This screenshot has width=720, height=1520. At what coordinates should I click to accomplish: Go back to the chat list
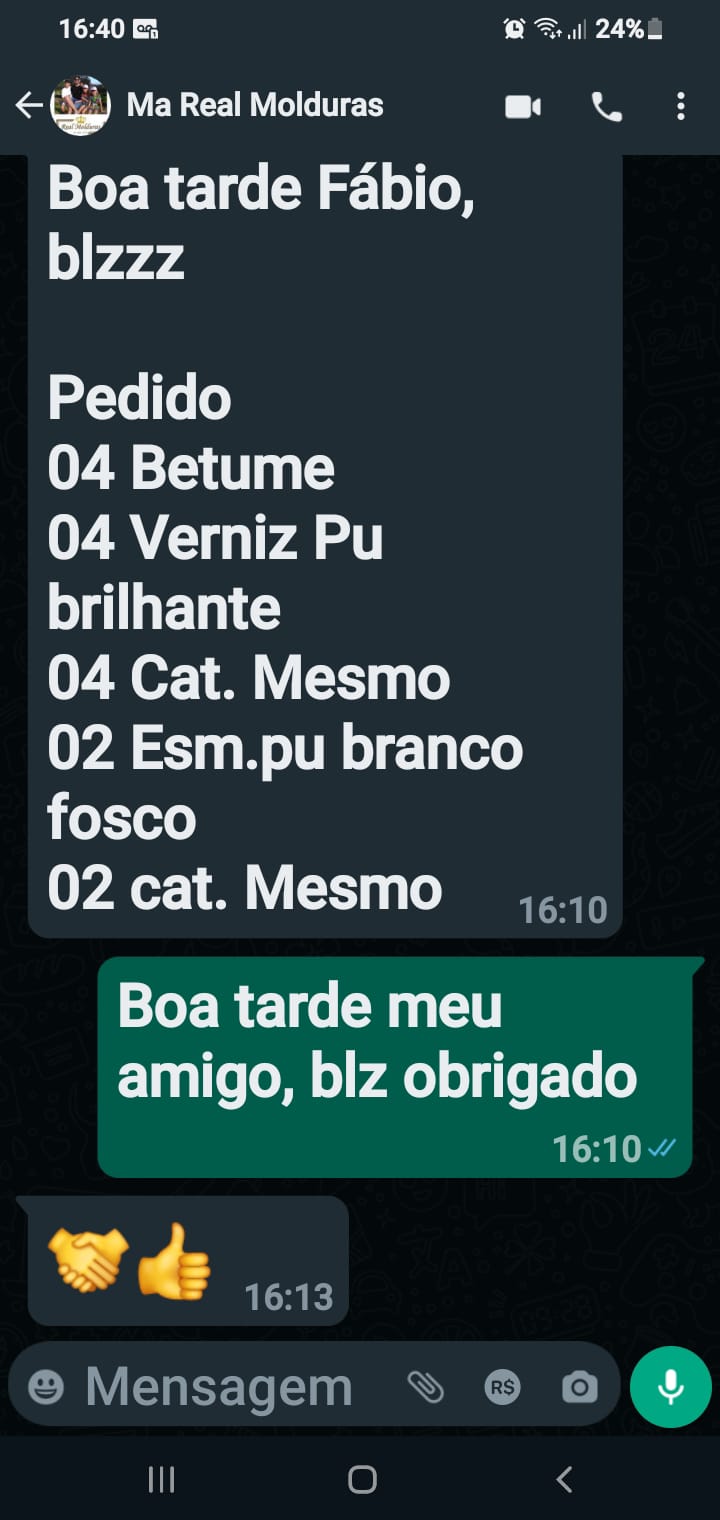point(29,106)
